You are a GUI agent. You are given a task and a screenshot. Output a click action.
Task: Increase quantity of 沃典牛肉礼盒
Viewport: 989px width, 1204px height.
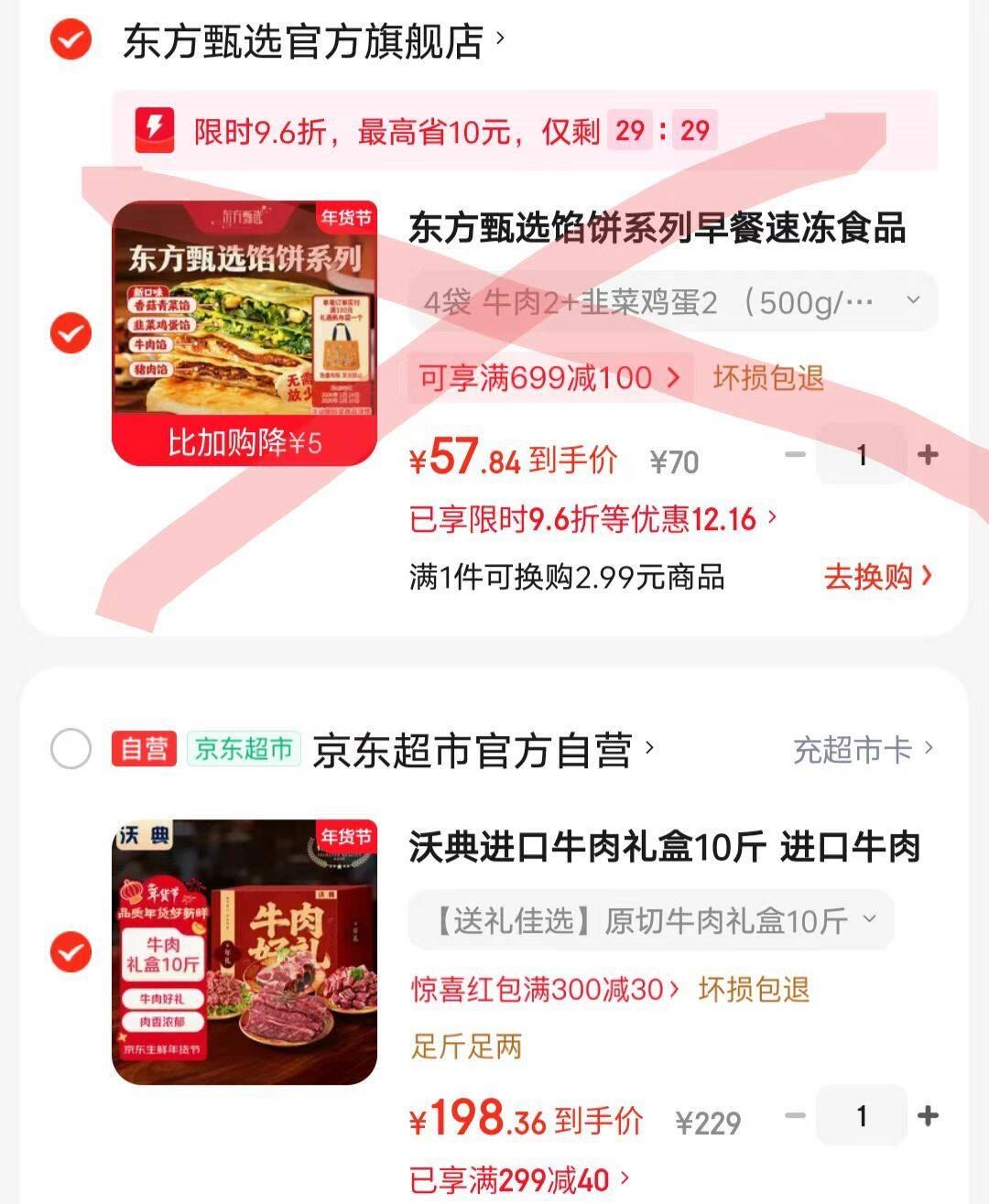coord(928,1116)
